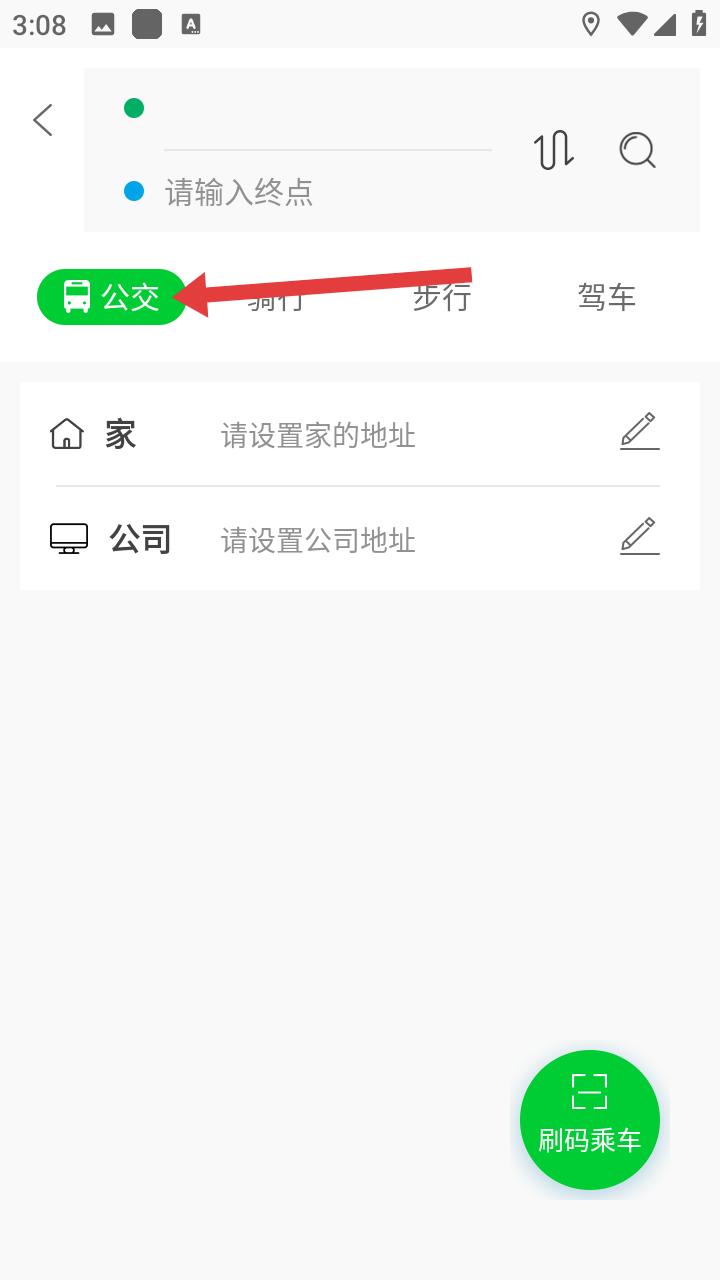The image size is (720, 1280).
Task: Open 刷码乘车 scan-to-ride button
Action: (x=590, y=1120)
